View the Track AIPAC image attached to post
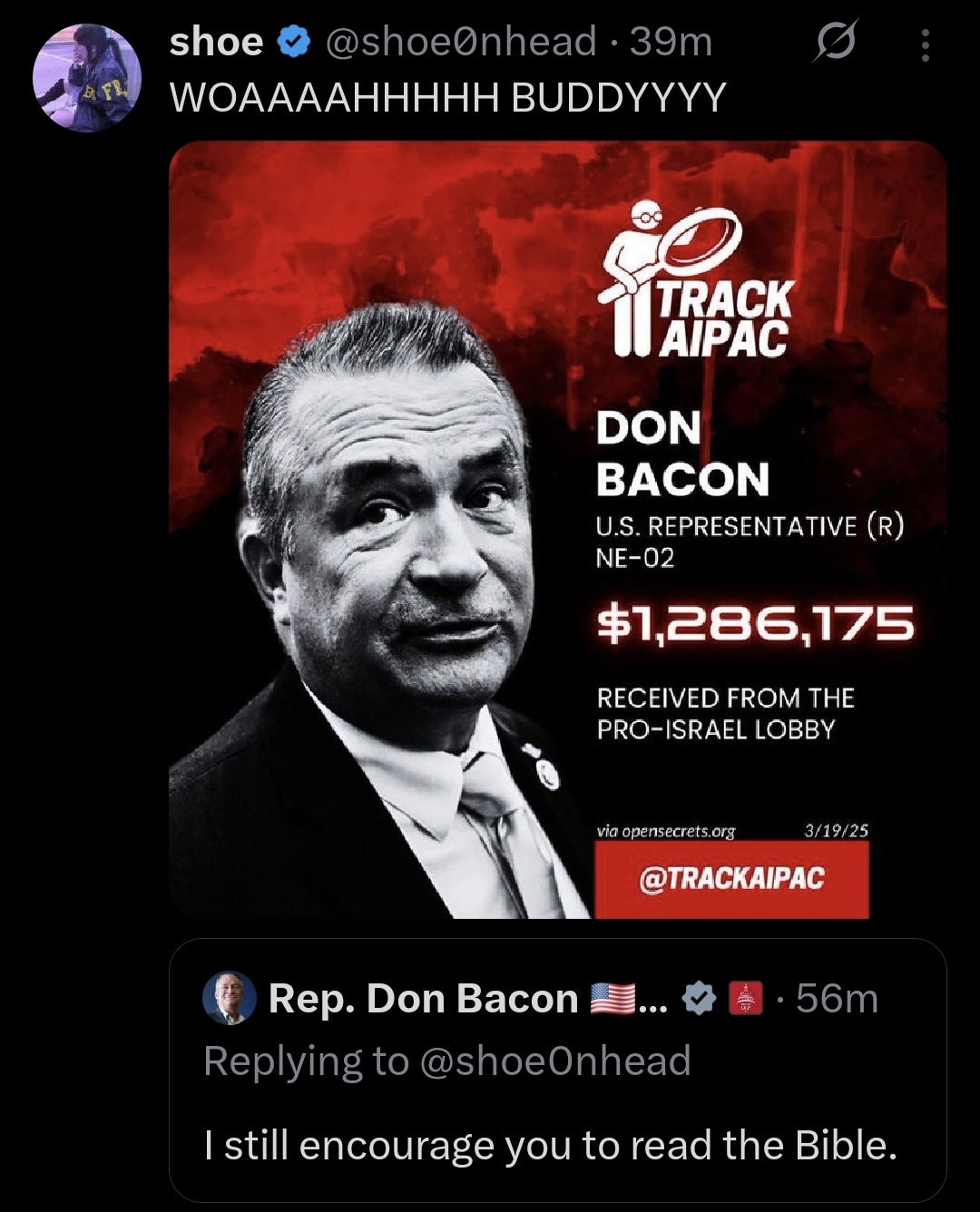 coord(557,530)
